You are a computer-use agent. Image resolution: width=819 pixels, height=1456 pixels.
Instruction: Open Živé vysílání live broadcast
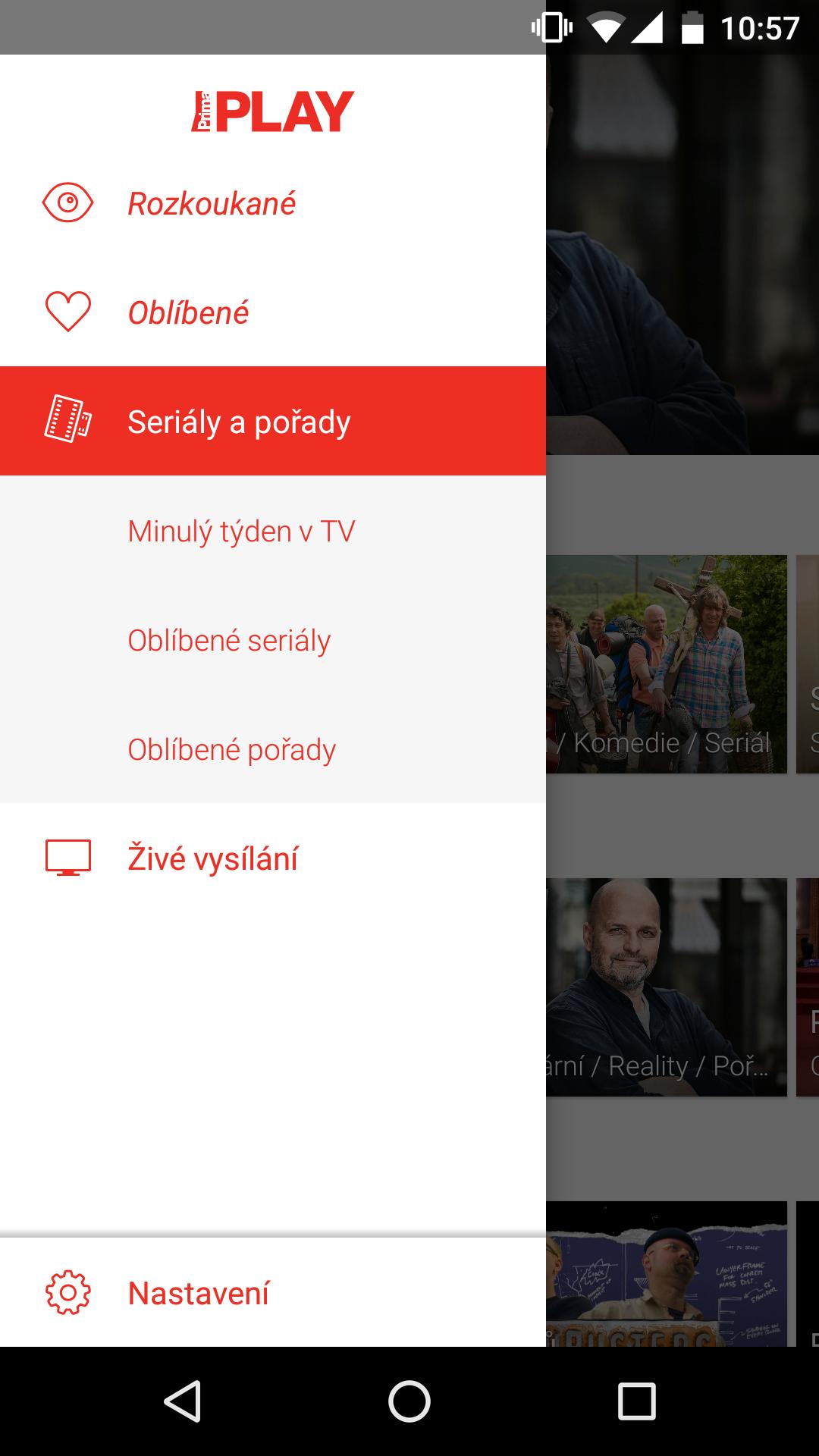tap(212, 858)
